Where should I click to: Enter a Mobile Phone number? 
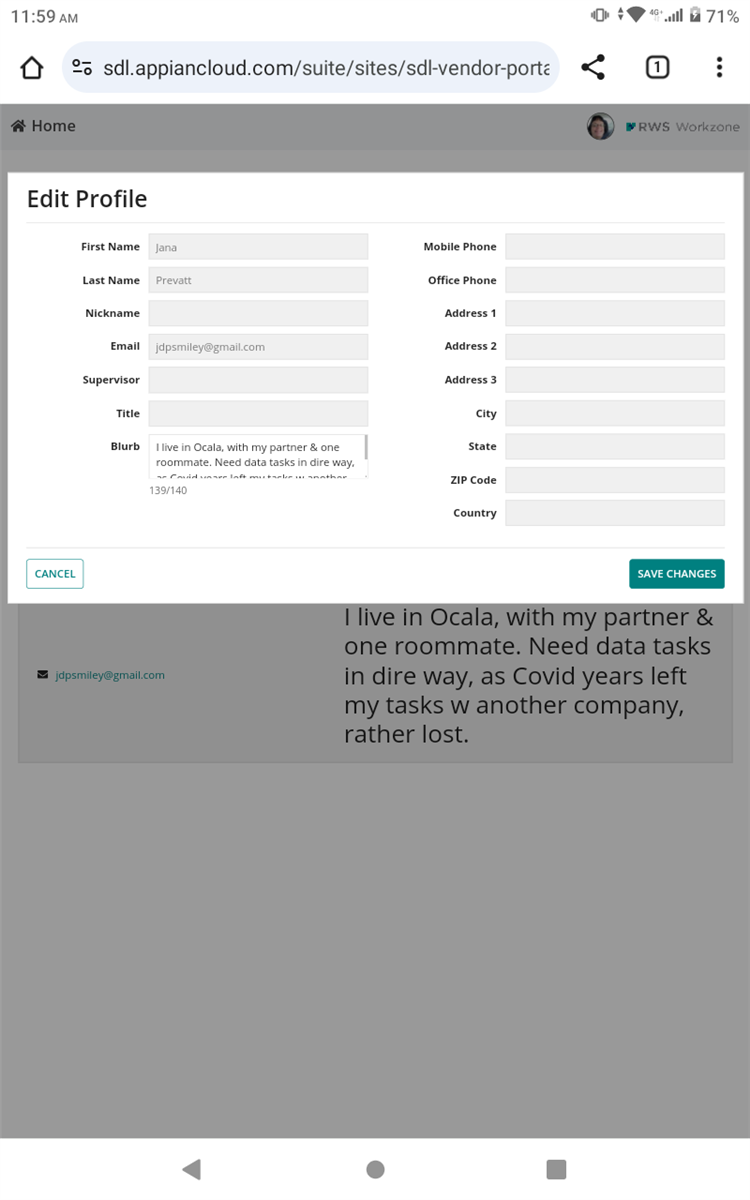(614, 247)
